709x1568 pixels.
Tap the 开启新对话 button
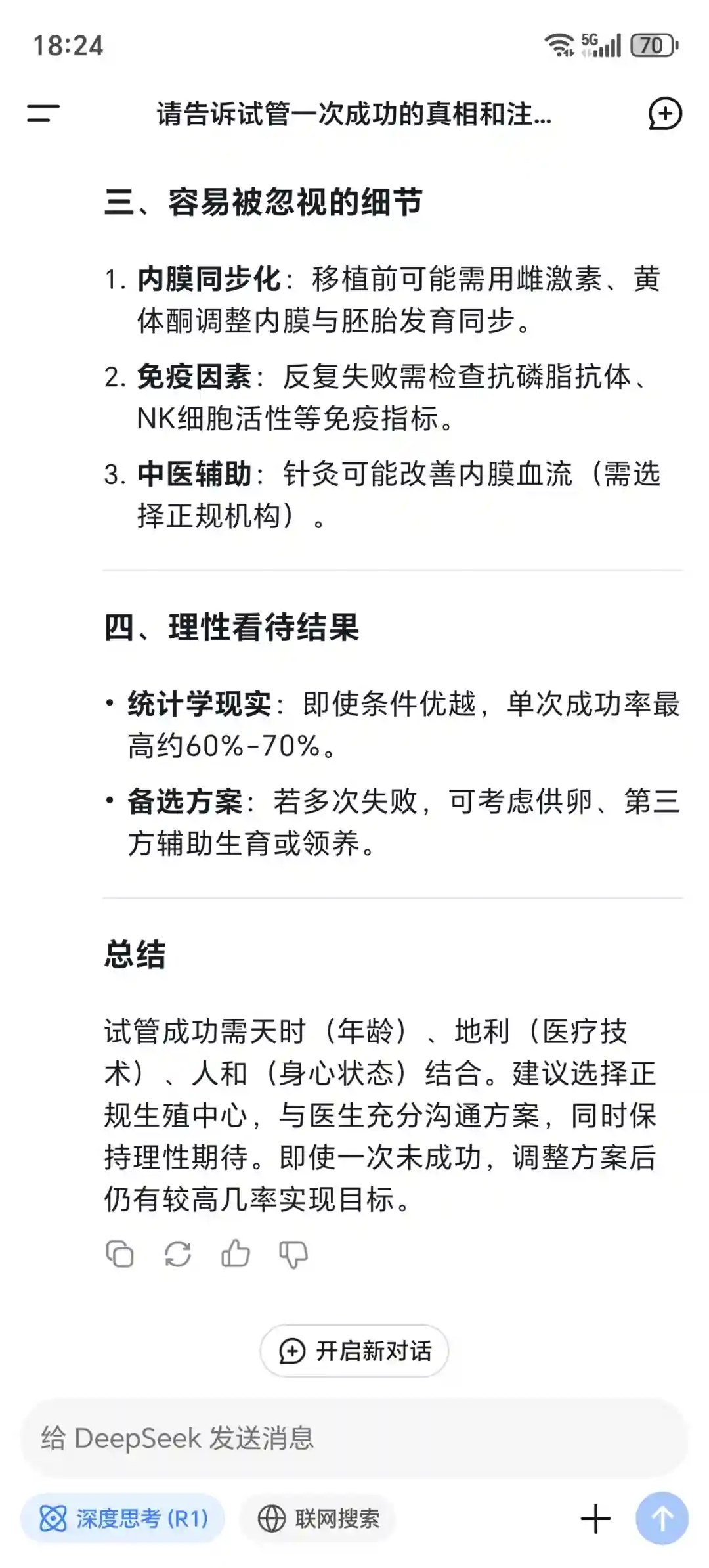pyautogui.click(x=354, y=1351)
